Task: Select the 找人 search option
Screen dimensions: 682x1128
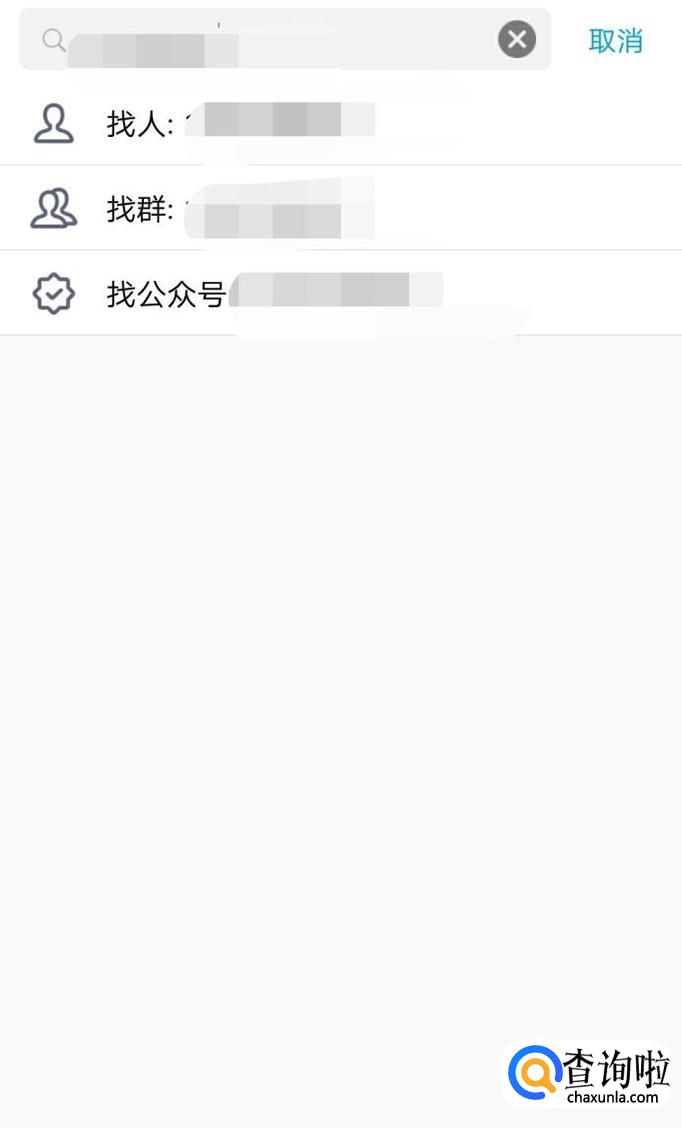Action: click(x=340, y=124)
